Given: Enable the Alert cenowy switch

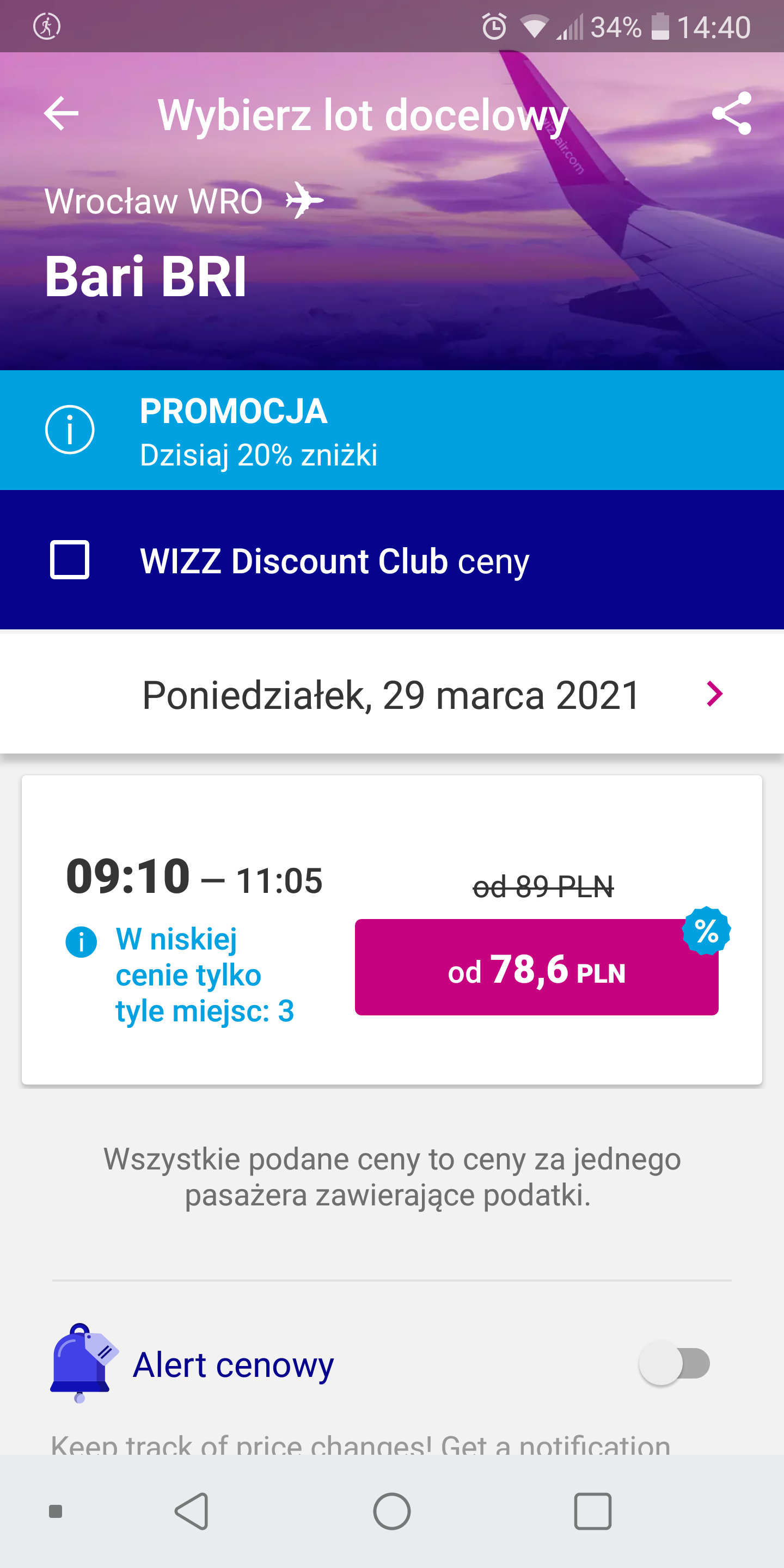Looking at the screenshot, I should click(x=675, y=1363).
